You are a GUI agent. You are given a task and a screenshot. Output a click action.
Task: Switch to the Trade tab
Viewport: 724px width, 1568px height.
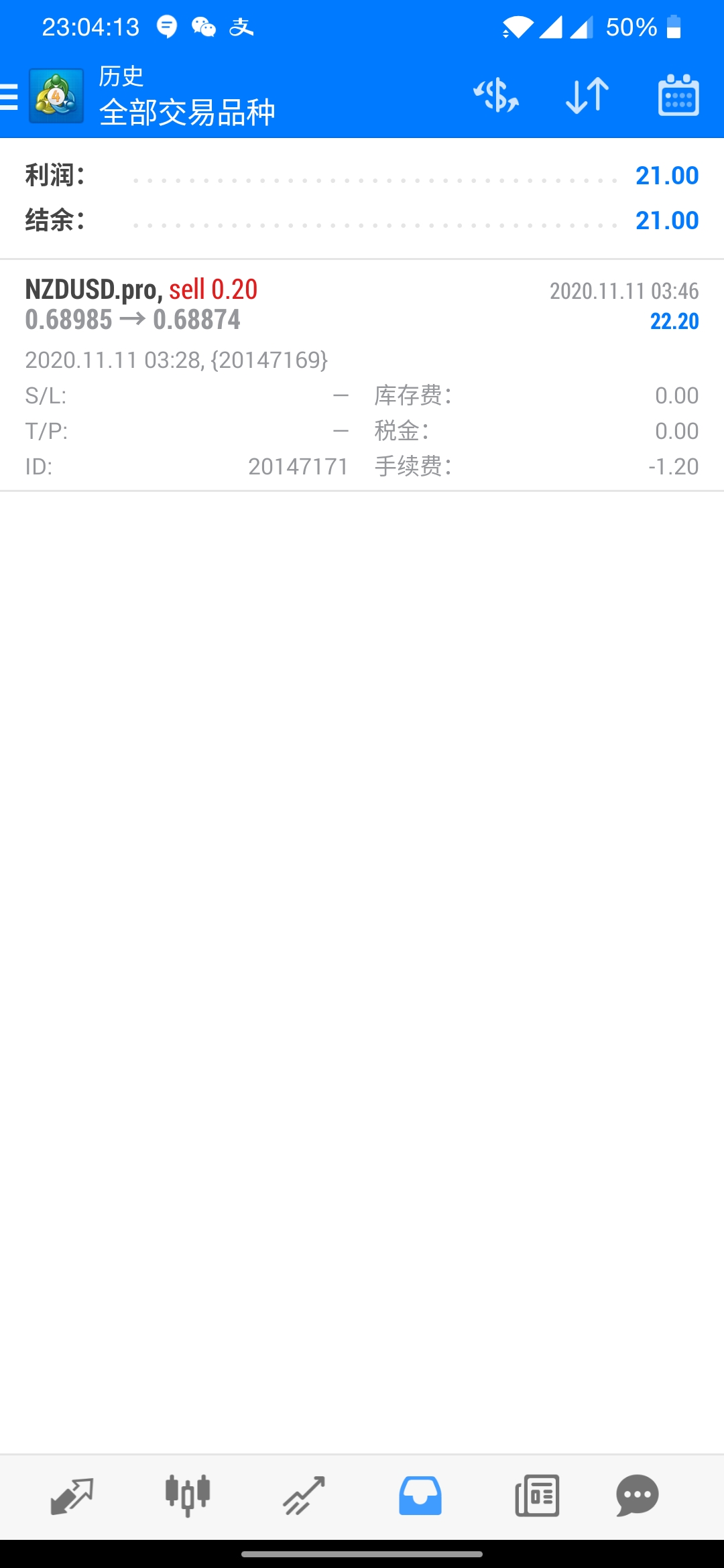(x=304, y=1496)
